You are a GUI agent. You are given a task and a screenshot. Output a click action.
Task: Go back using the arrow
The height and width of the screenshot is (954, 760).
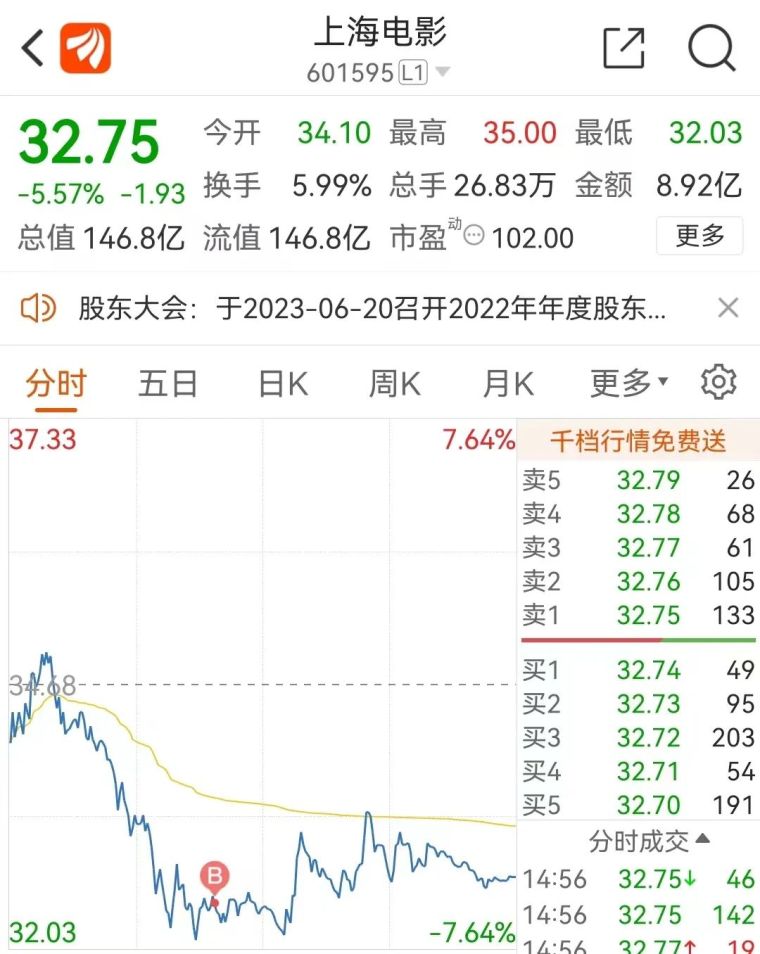(x=32, y=48)
